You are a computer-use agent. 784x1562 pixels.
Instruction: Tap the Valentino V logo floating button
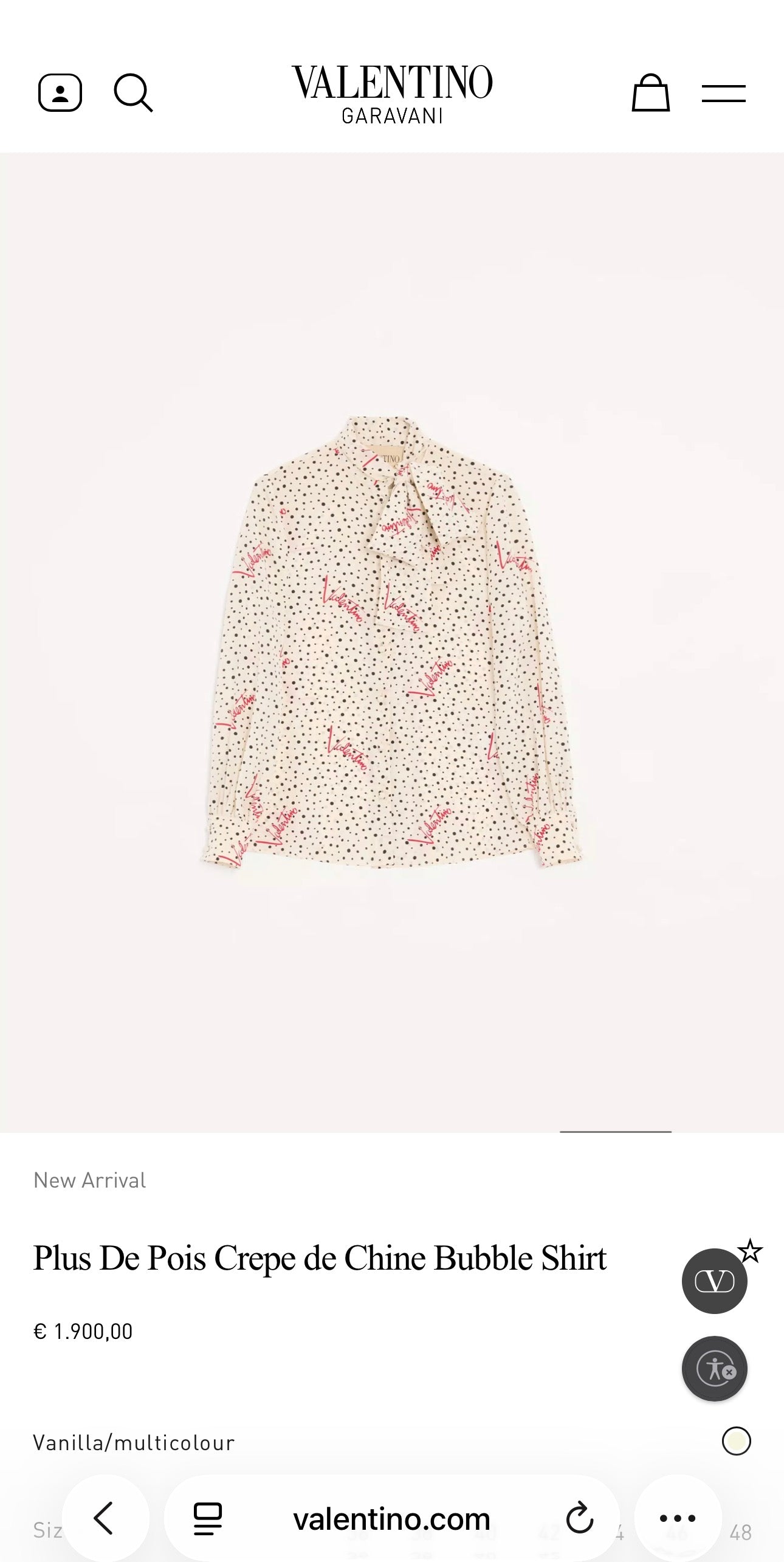[x=714, y=1281]
